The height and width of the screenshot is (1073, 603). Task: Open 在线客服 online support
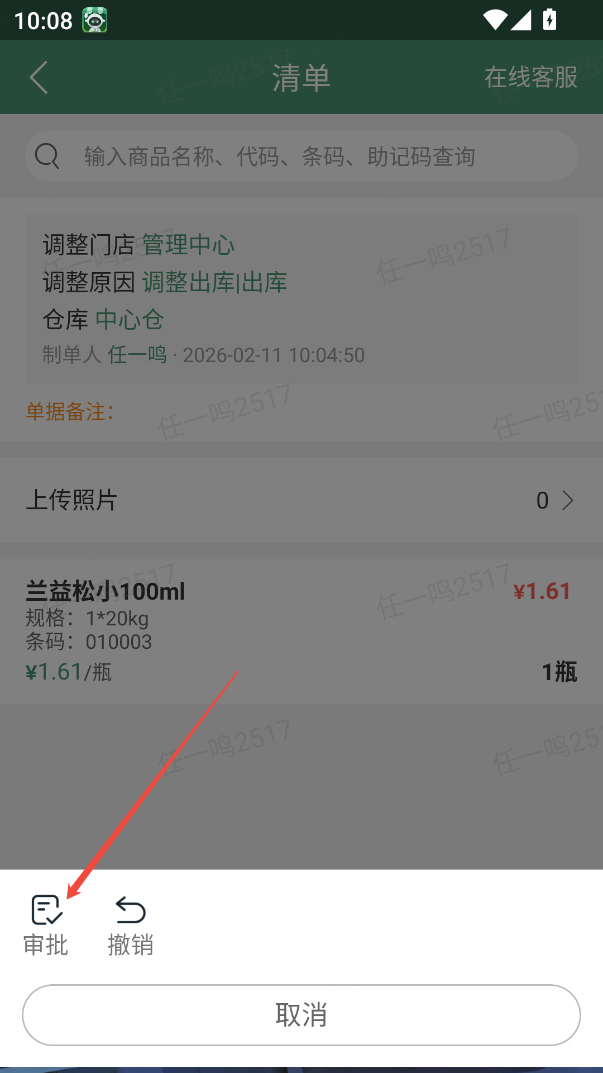[530, 77]
